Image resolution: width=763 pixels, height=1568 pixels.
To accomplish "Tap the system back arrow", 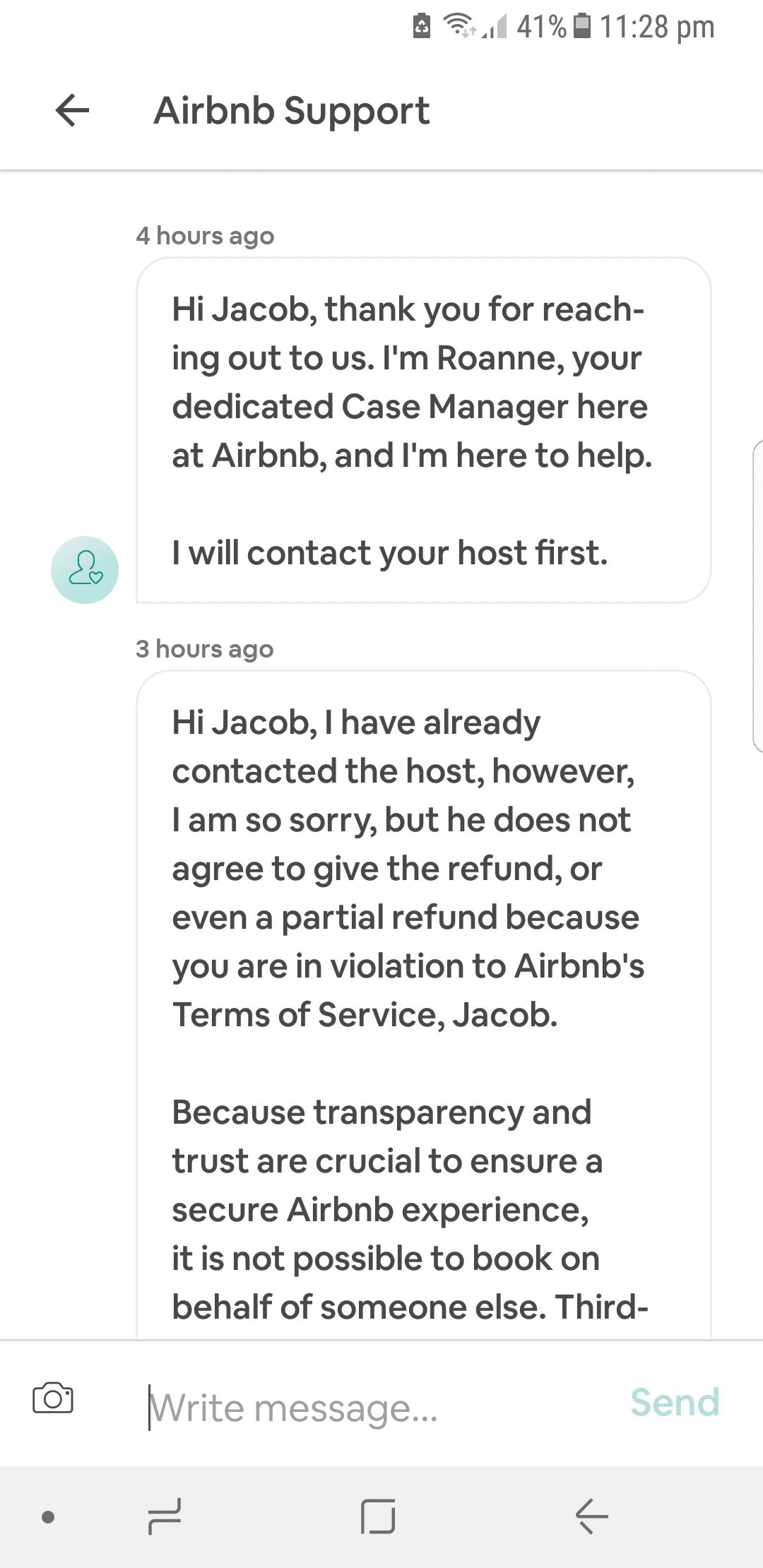I will point(591,1516).
